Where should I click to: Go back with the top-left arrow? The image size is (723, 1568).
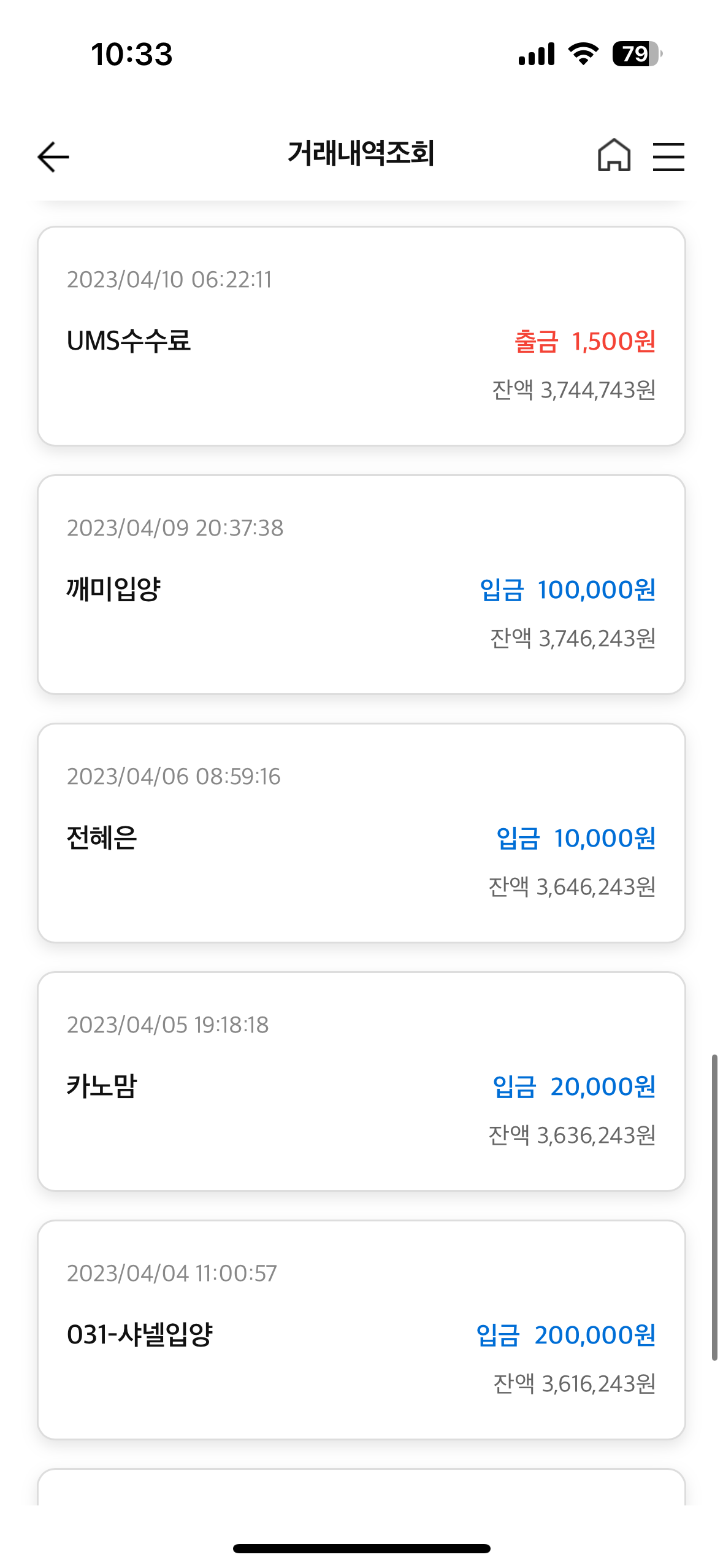point(53,157)
